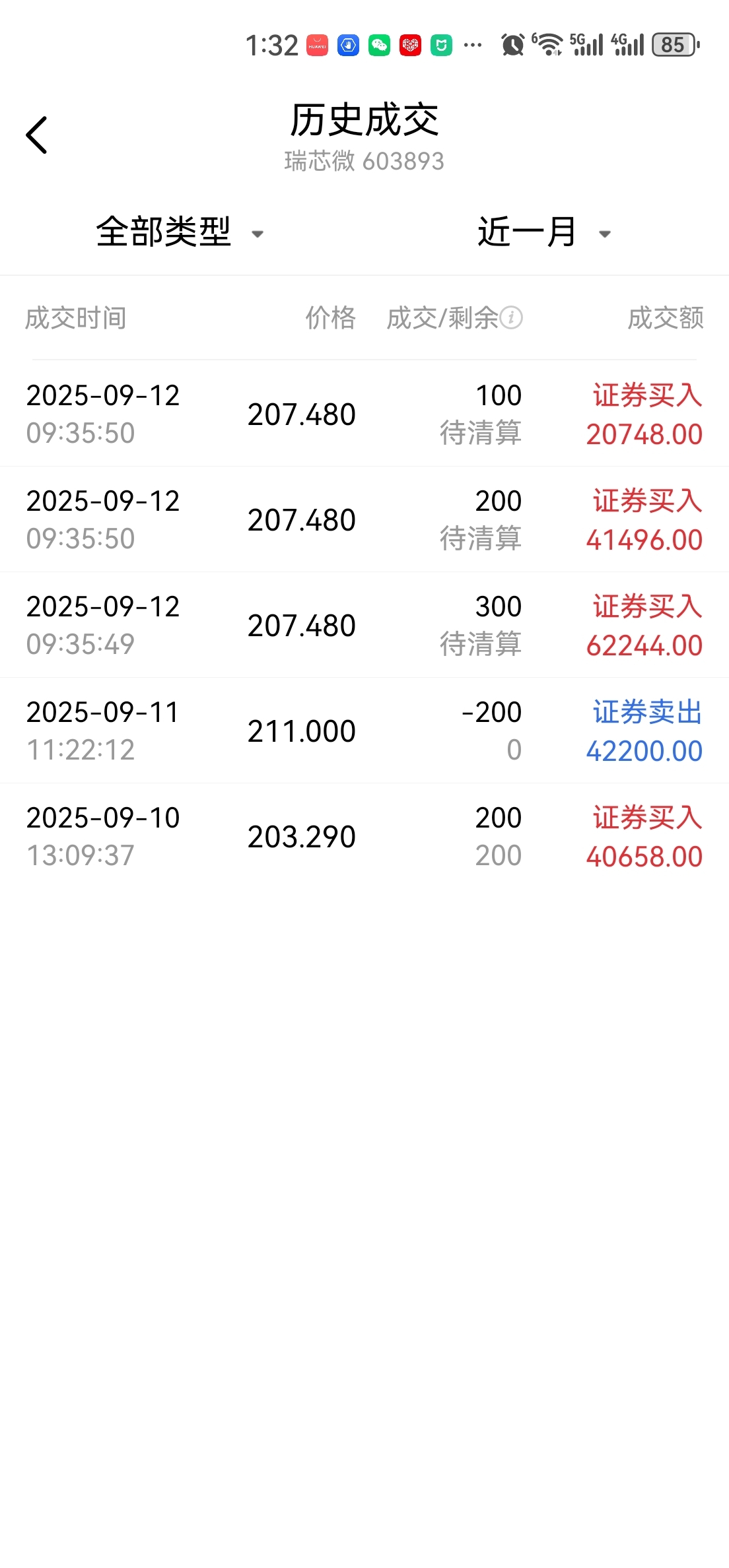Open the 42200.00 证券卖出 trade record
729x1568 pixels.
coord(364,731)
